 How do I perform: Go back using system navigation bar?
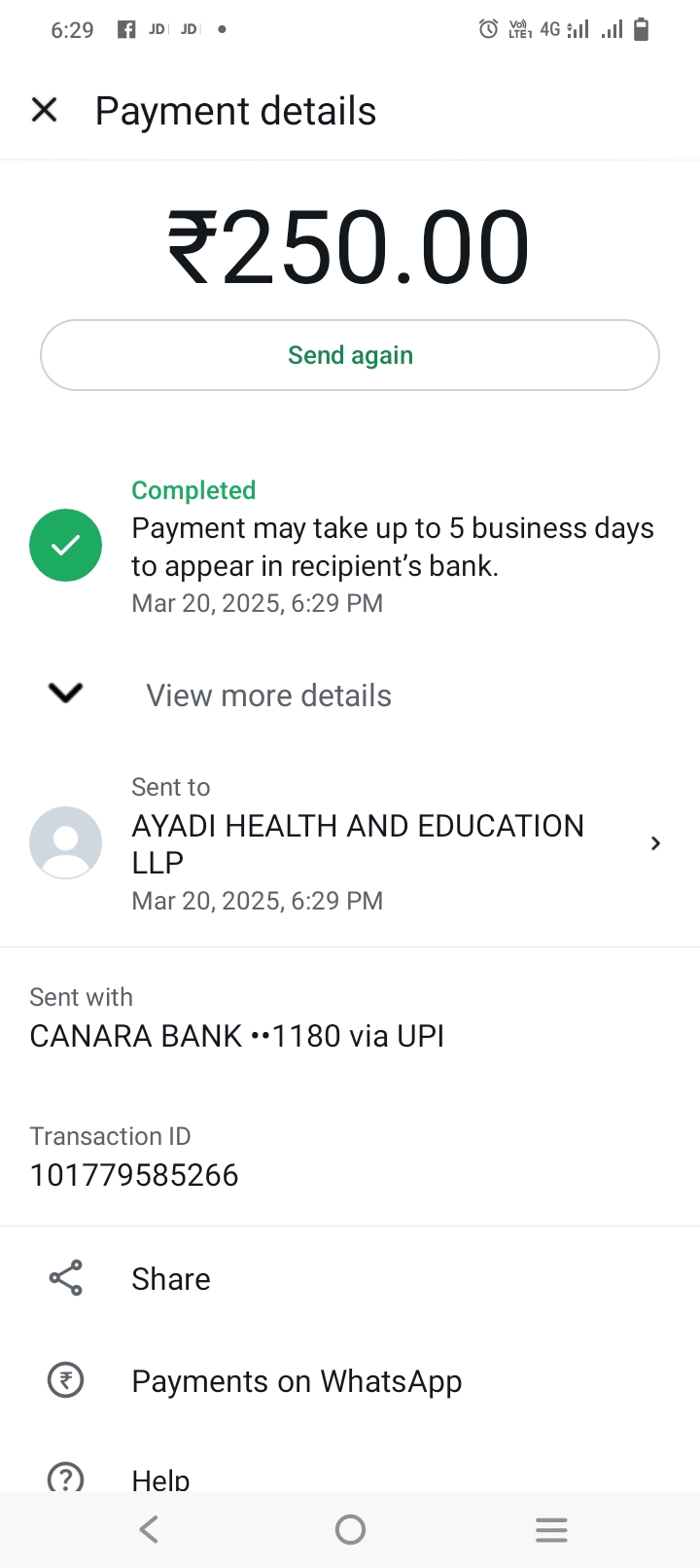pos(149,1530)
